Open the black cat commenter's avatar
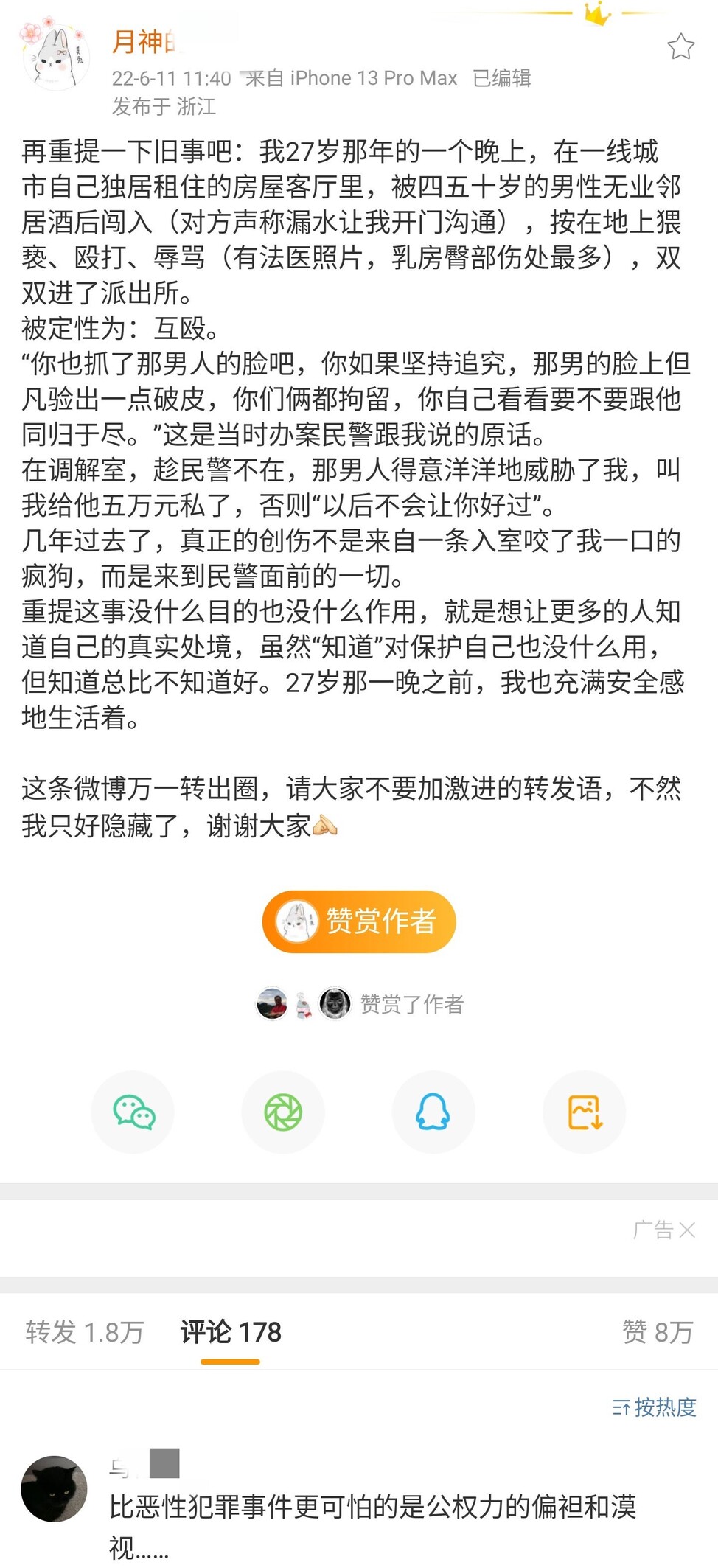Screen dimensions: 718x1568 54,1488
